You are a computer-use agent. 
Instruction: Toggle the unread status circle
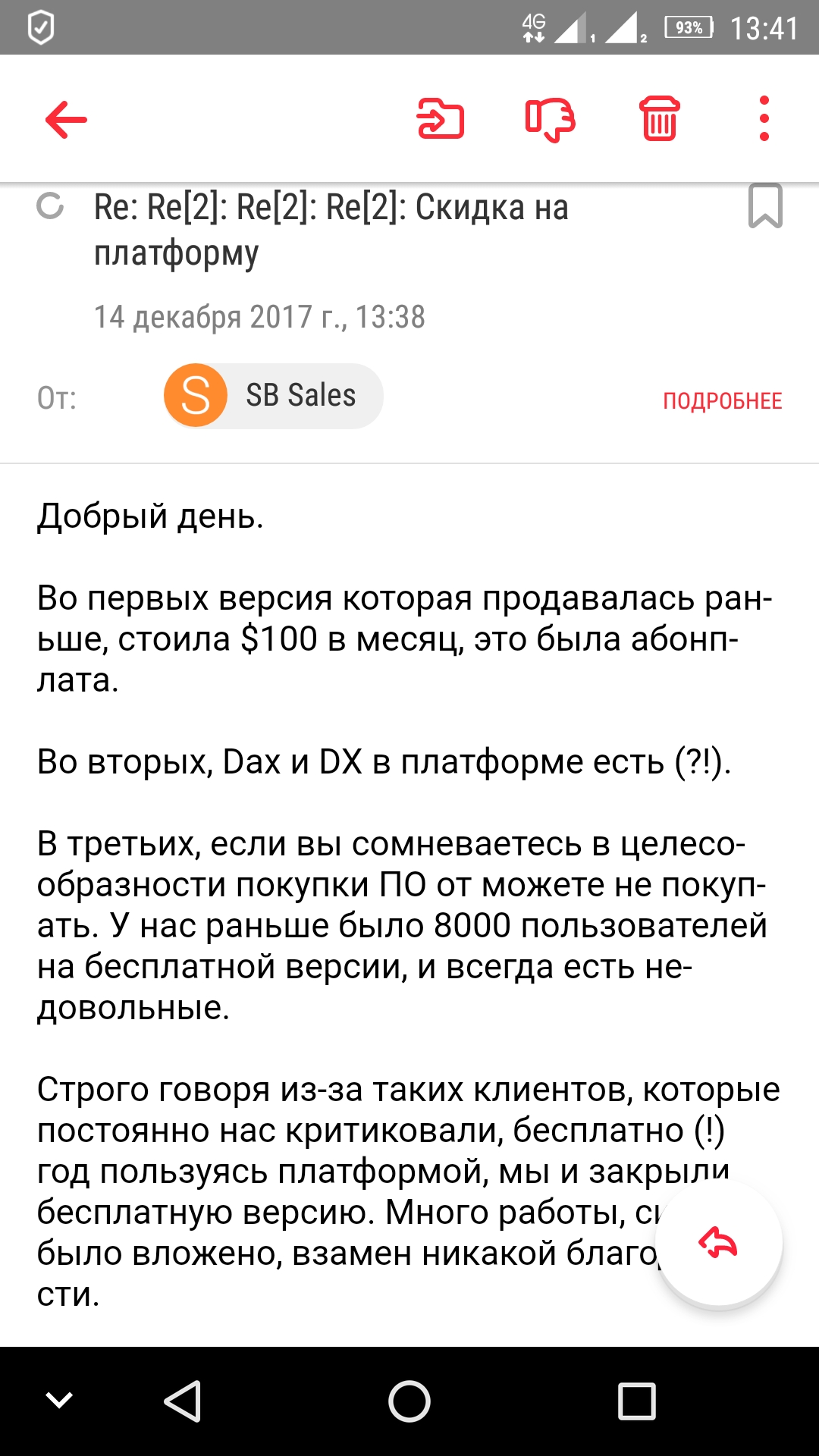[51, 206]
